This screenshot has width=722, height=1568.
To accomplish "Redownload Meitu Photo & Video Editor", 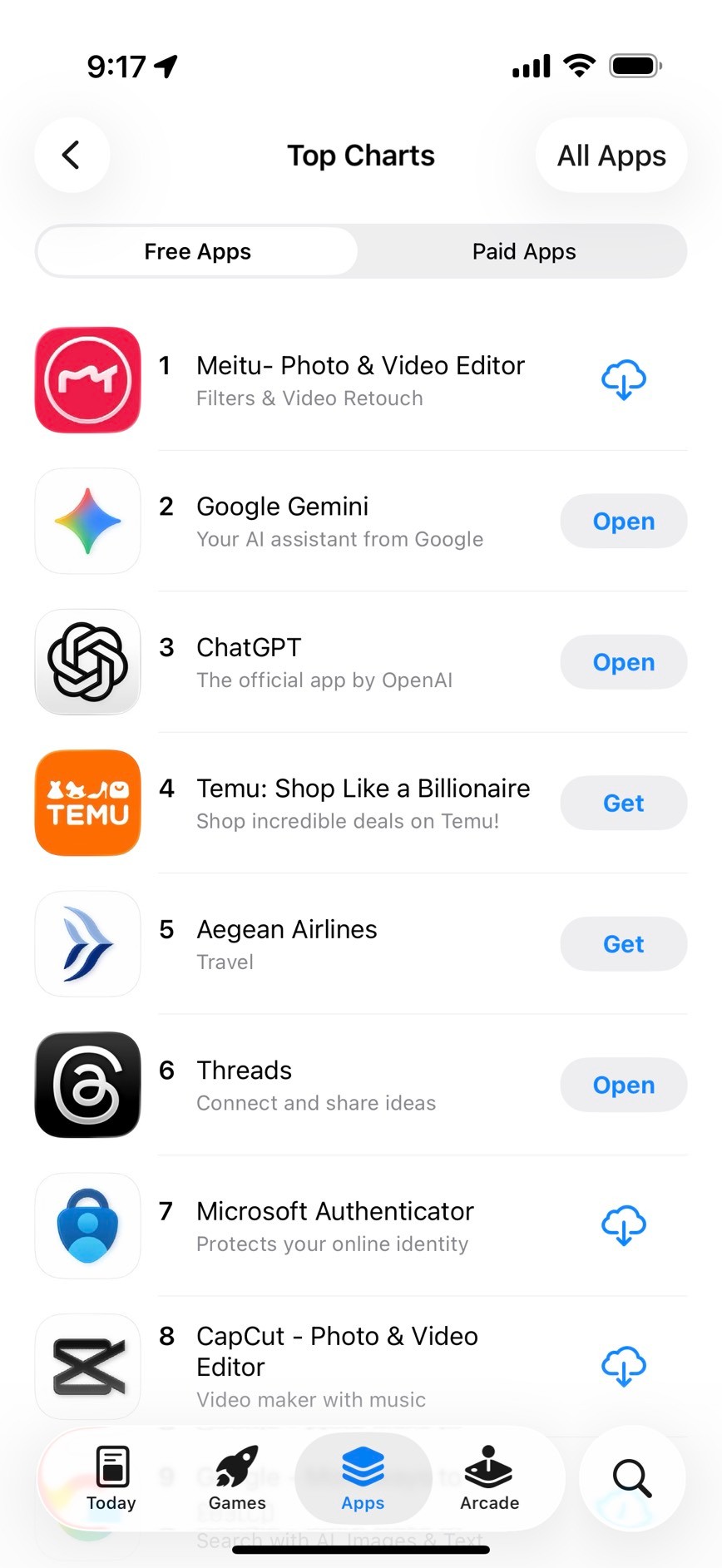I will tap(623, 380).
